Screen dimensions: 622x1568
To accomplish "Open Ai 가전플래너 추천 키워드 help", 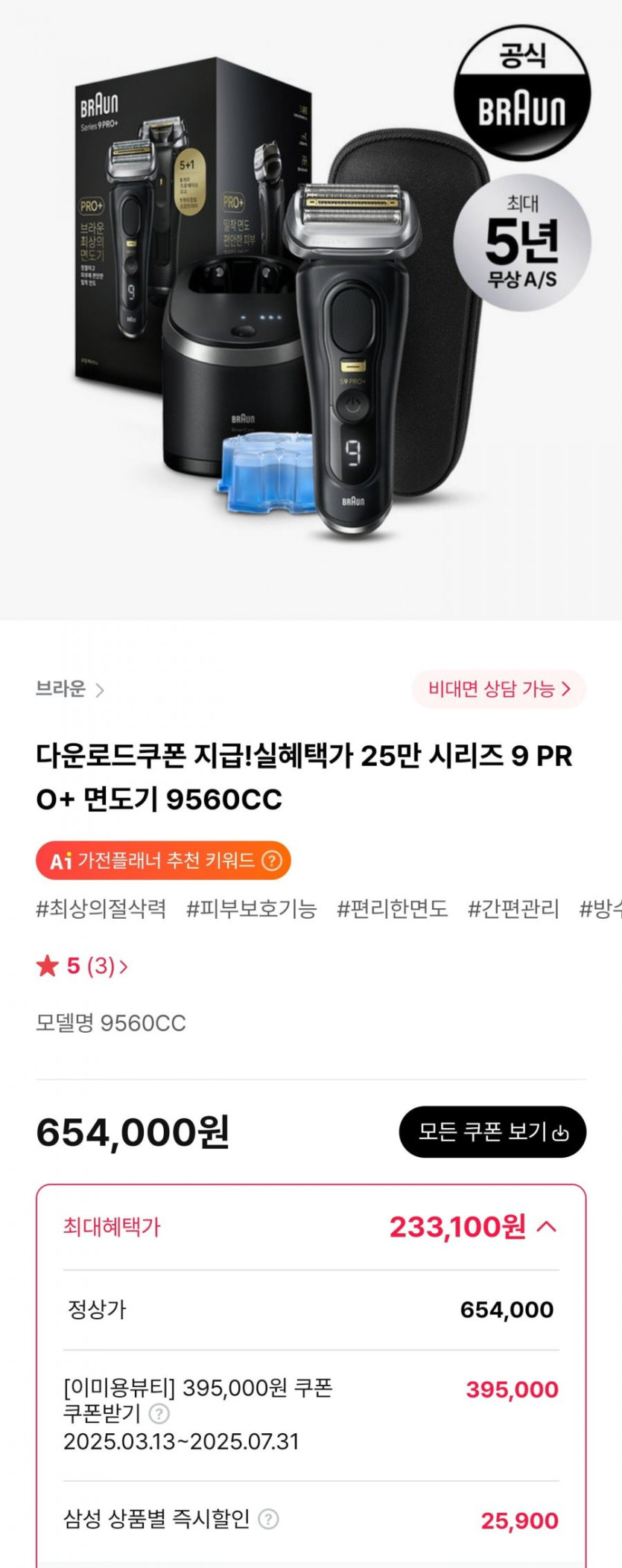I will (x=273, y=861).
